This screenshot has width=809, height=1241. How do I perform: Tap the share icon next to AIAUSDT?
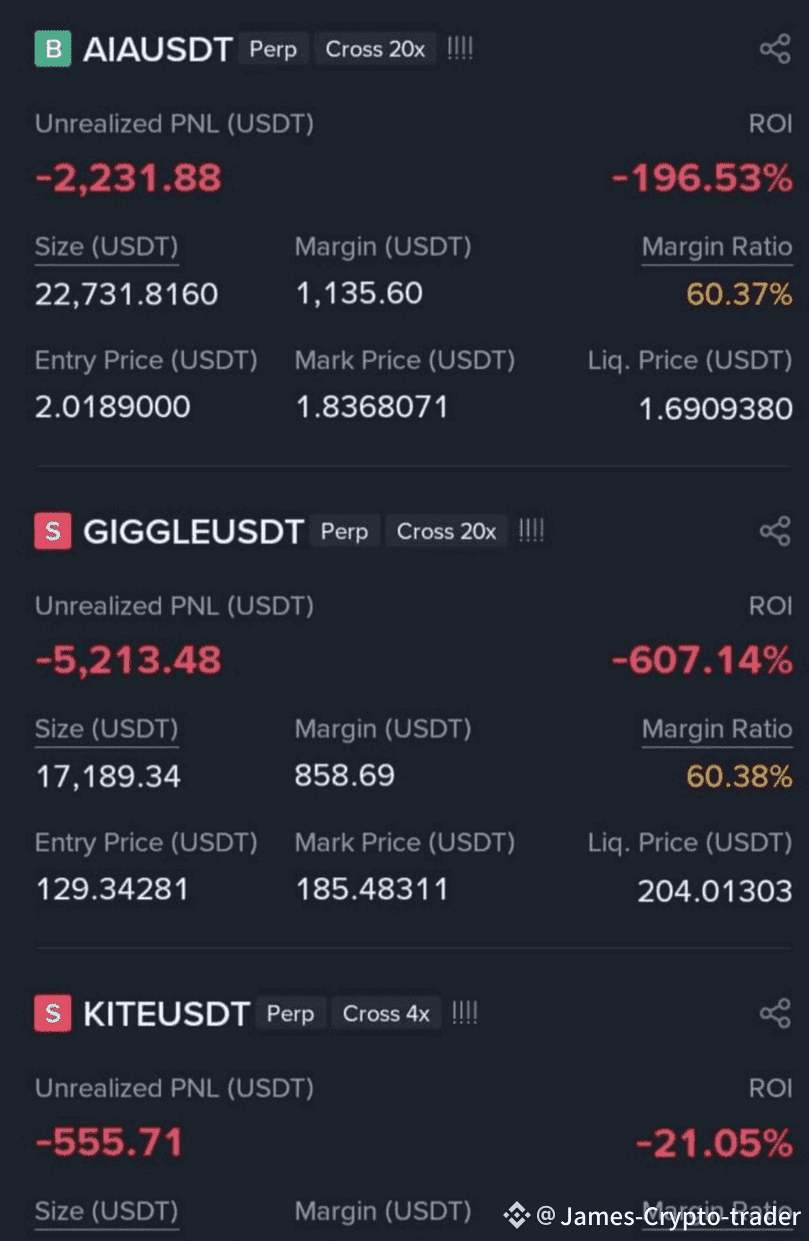[x=775, y=48]
